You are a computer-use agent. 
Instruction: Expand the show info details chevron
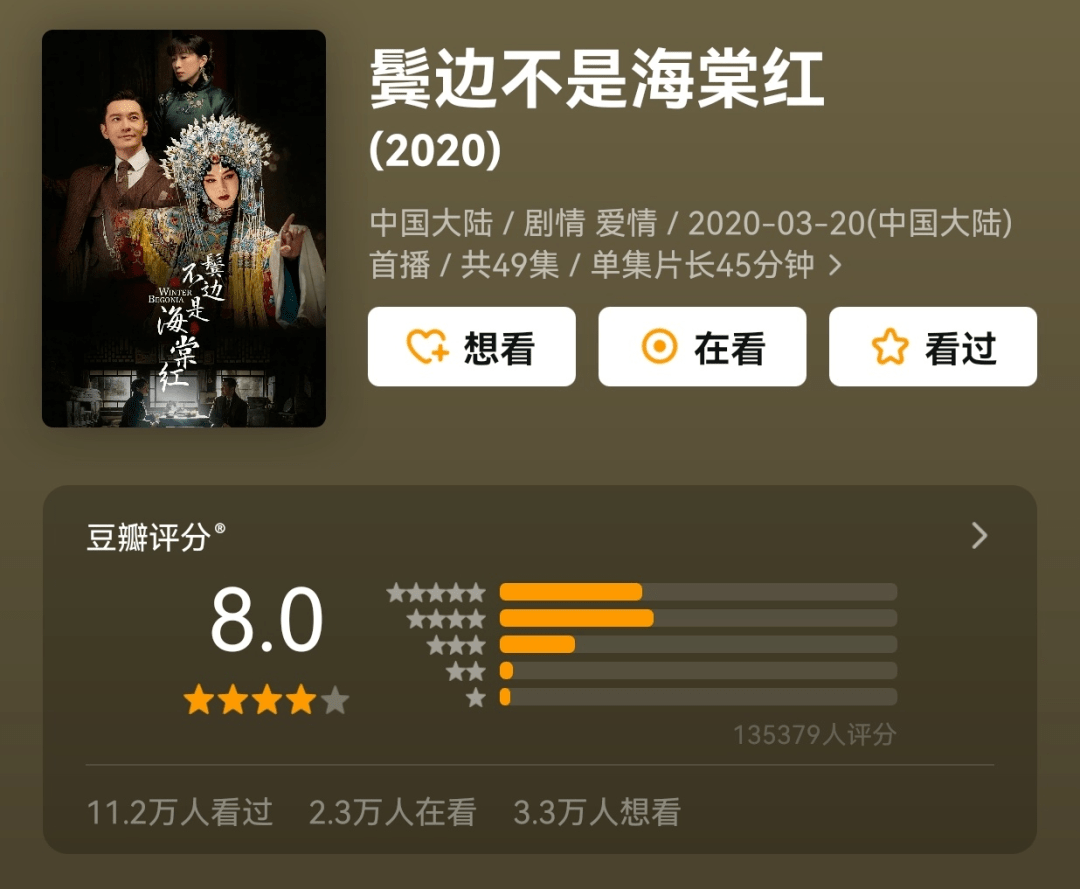[835, 266]
